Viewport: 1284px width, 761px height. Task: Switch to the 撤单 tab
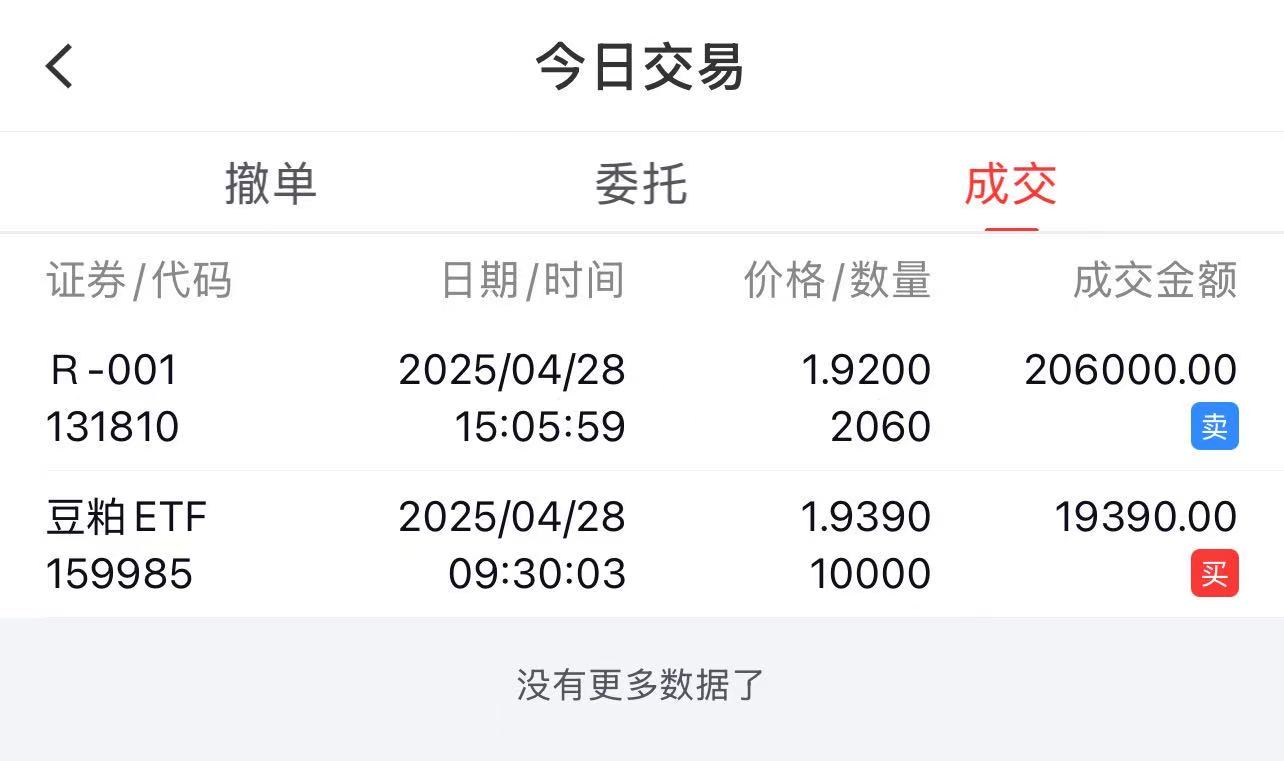(x=270, y=184)
